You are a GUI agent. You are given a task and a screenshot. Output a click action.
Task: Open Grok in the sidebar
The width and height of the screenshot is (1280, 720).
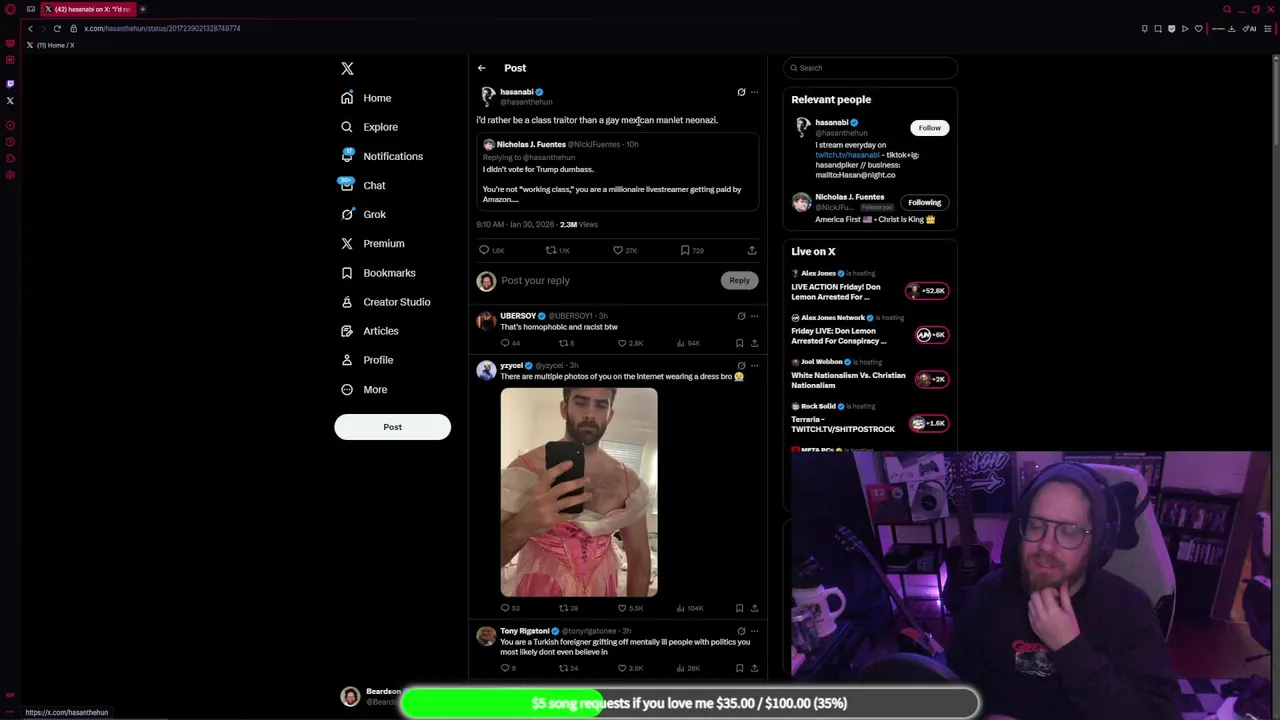(374, 214)
